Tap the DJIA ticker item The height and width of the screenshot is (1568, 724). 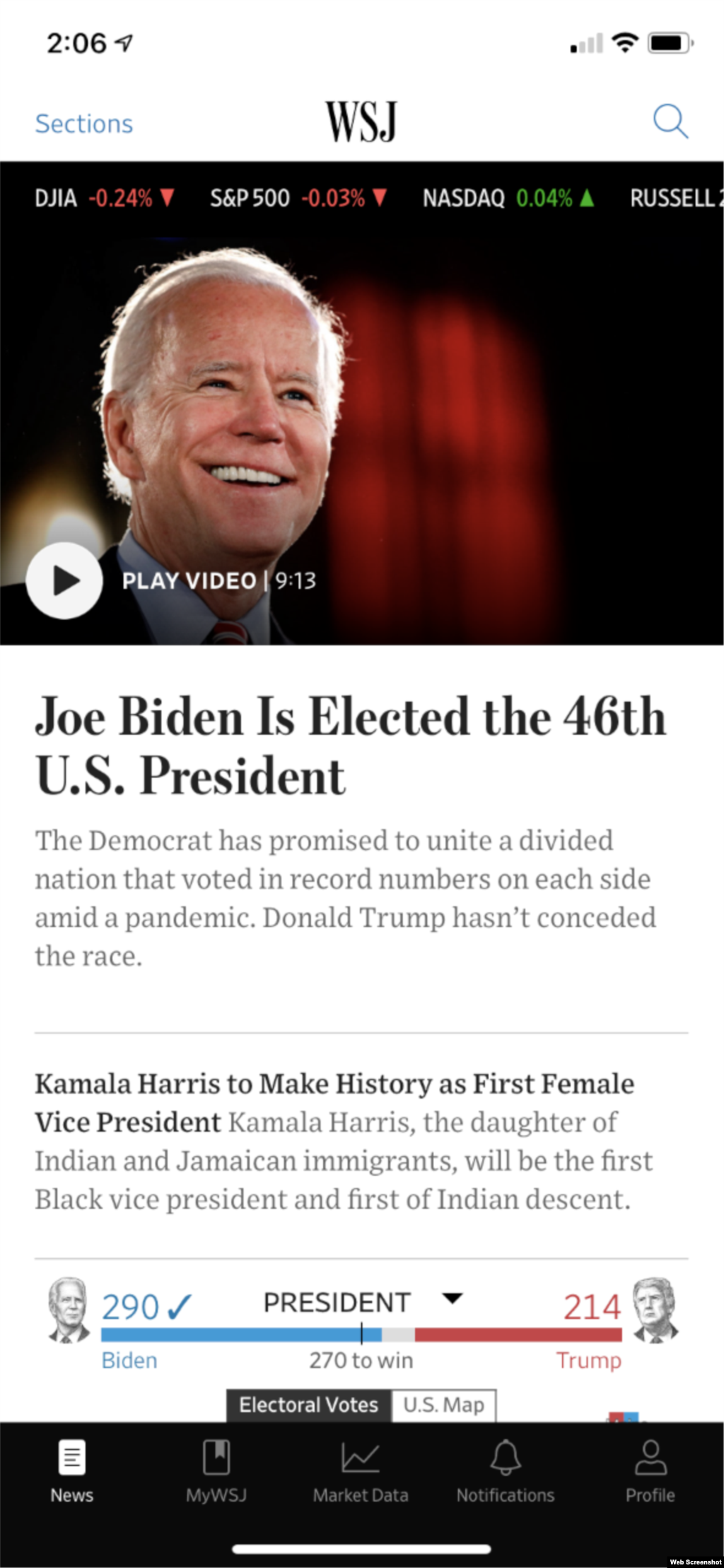point(104,198)
